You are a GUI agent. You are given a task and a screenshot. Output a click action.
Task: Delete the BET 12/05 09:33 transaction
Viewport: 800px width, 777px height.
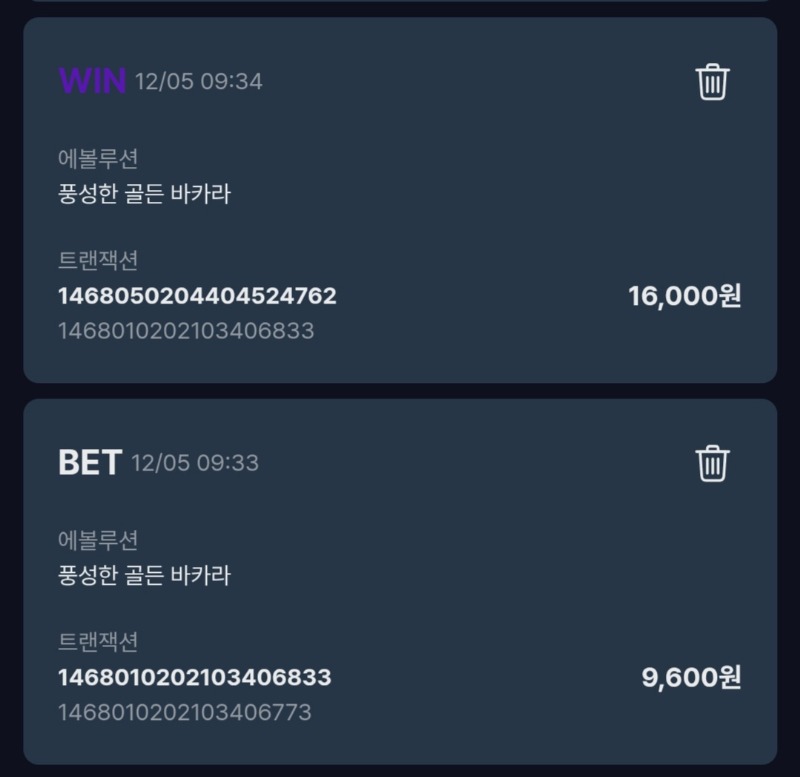[712, 464]
